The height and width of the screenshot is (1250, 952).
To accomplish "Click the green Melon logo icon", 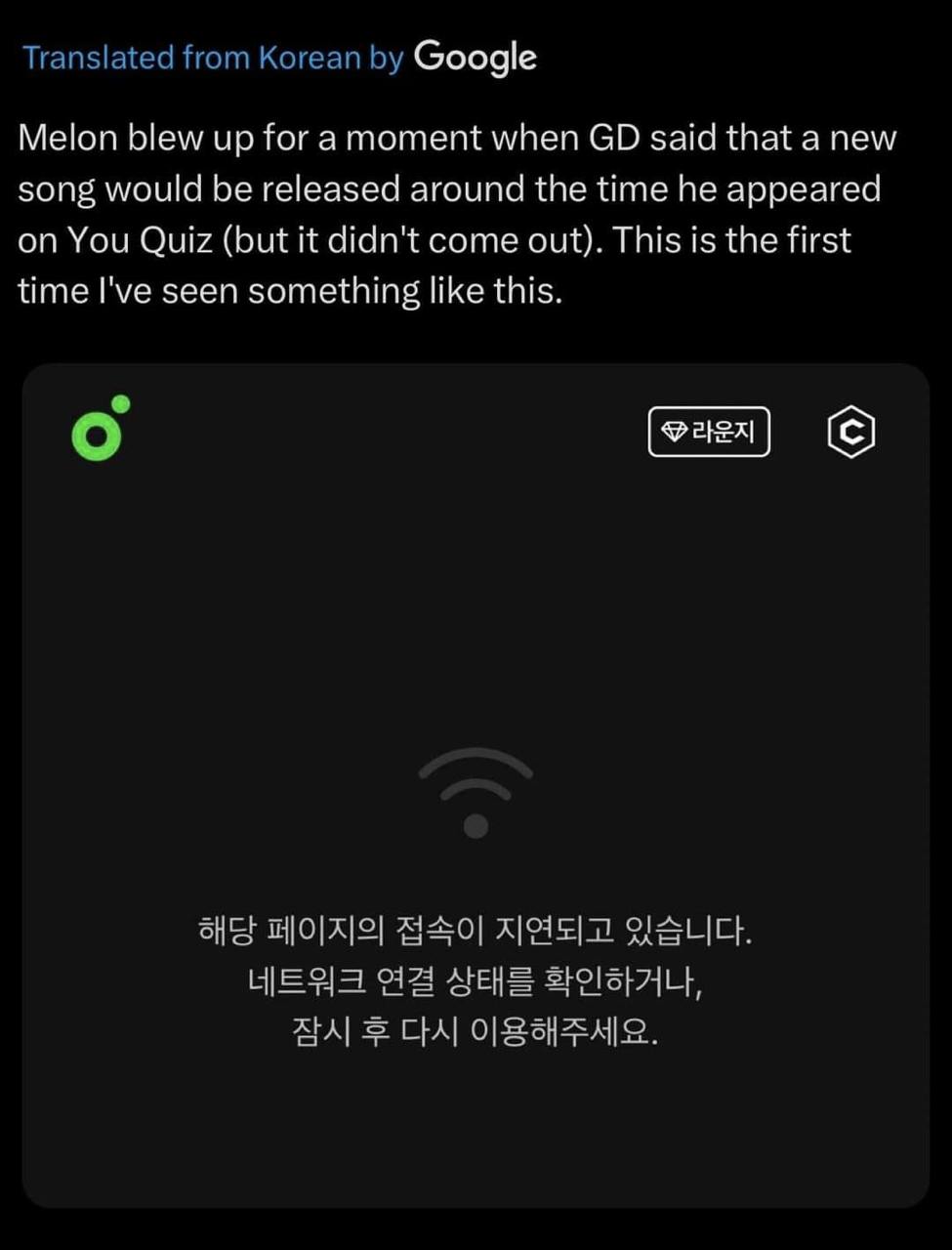I will pyautogui.click(x=96, y=430).
